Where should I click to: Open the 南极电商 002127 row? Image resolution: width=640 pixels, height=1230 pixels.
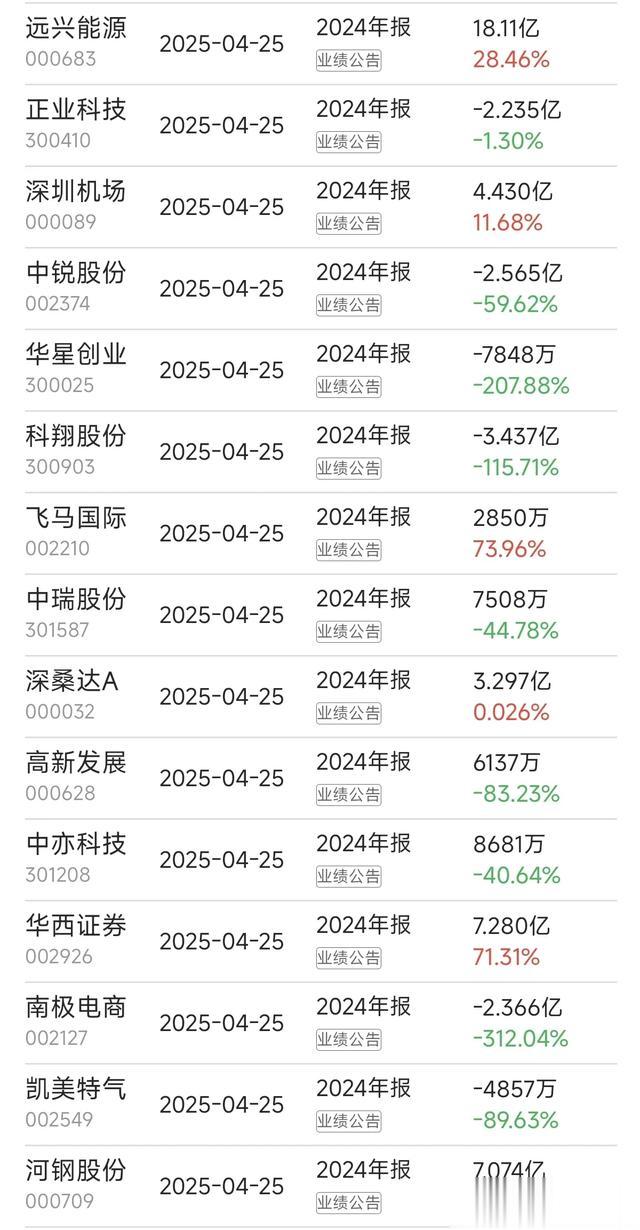click(x=320, y=1023)
